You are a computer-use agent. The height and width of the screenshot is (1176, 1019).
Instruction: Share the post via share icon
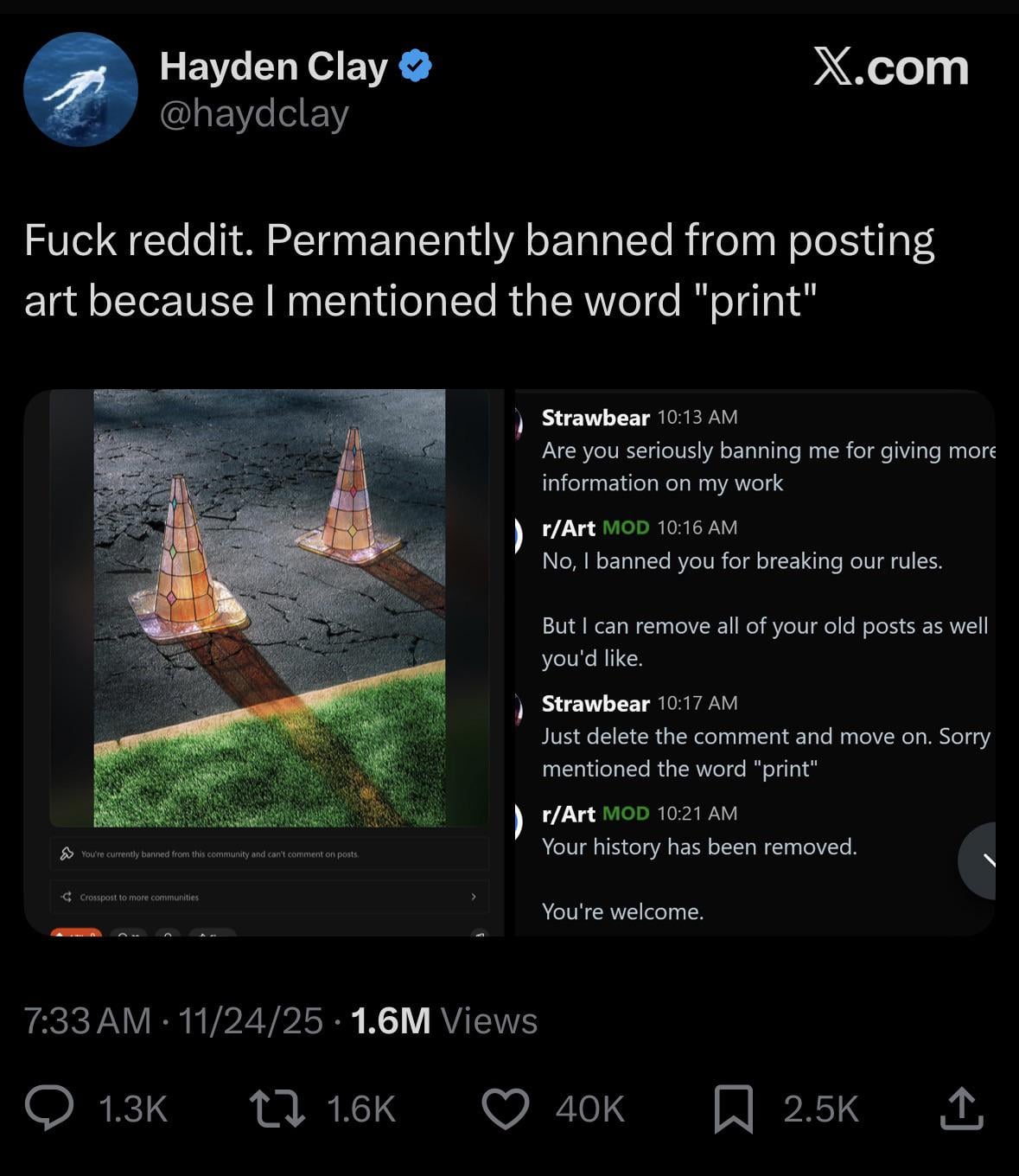click(x=961, y=1109)
